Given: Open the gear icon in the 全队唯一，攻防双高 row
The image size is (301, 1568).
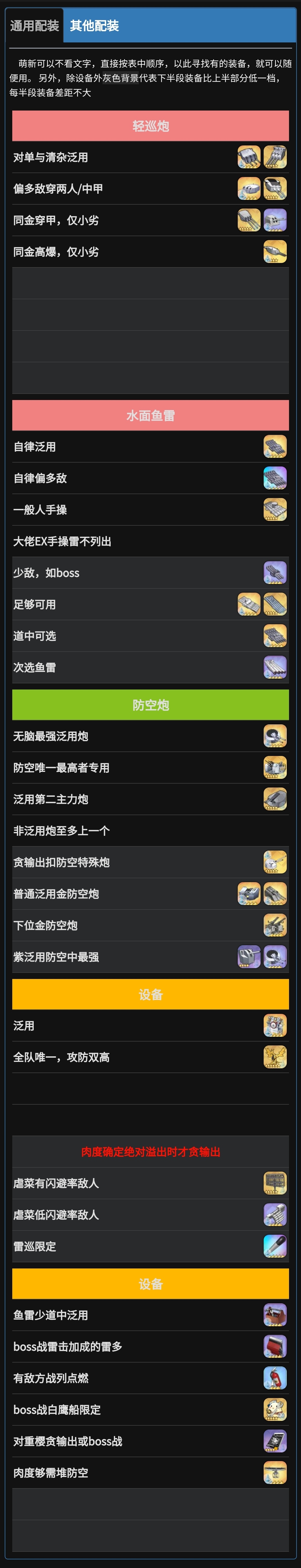Looking at the screenshot, I should coord(275,1057).
